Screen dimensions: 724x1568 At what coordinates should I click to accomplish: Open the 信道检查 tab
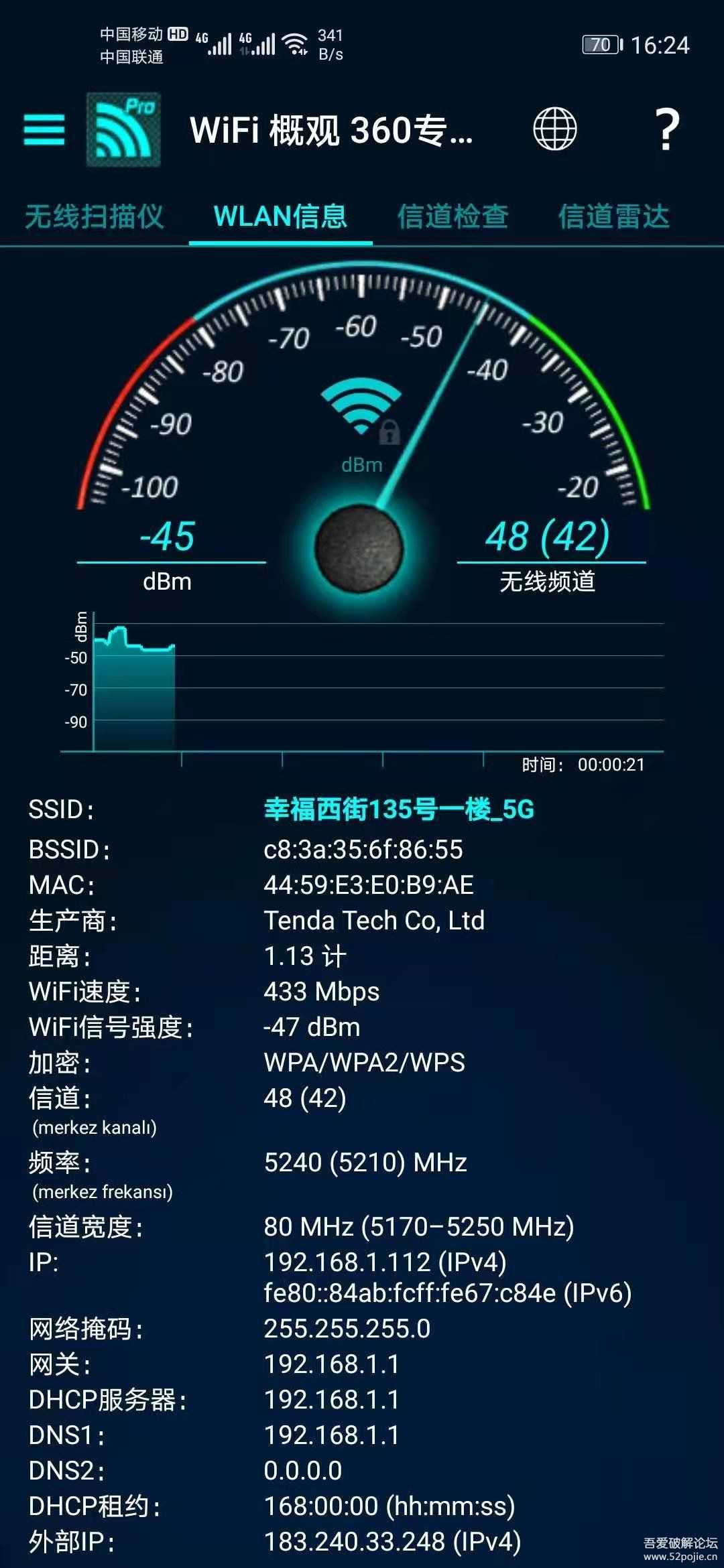pos(454,216)
